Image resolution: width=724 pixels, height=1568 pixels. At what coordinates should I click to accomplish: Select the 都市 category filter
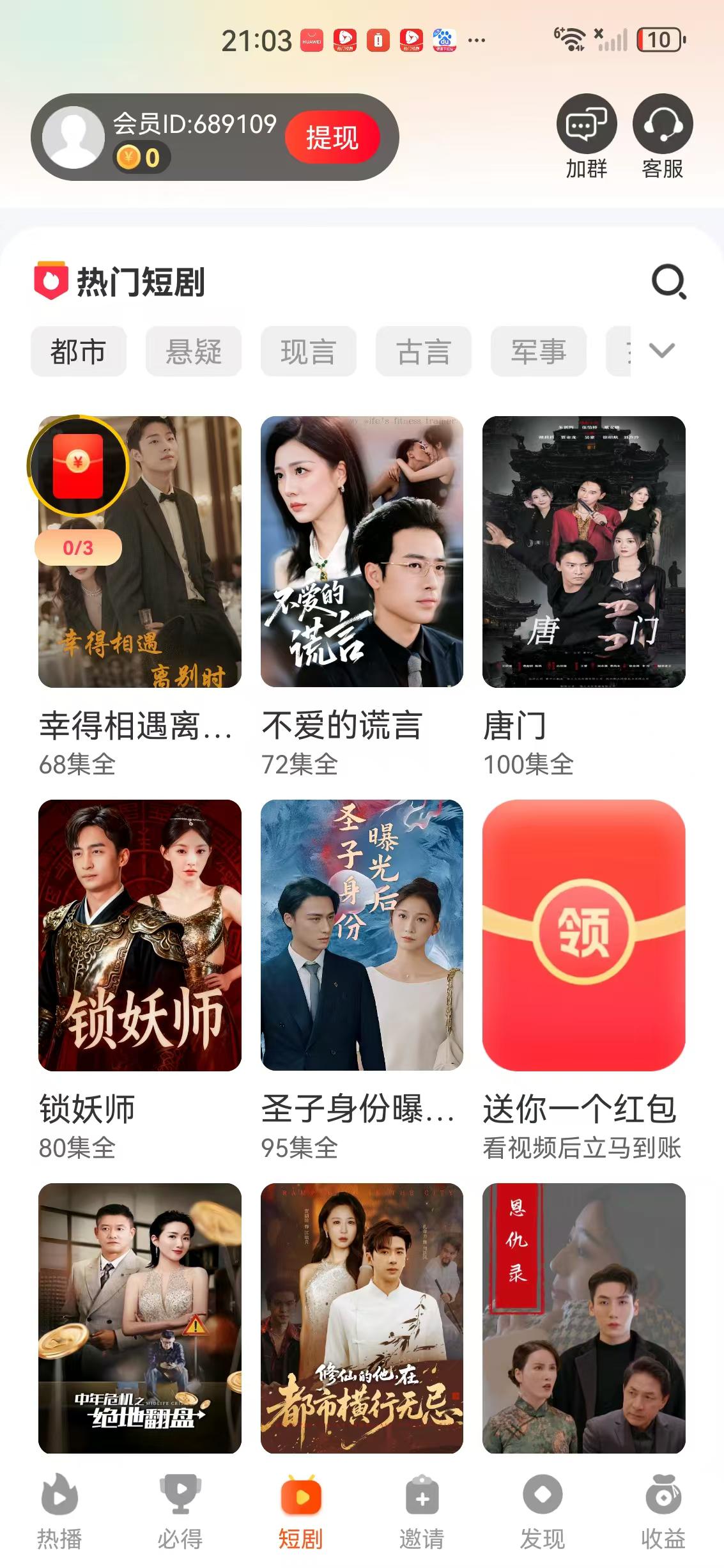click(x=78, y=351)
